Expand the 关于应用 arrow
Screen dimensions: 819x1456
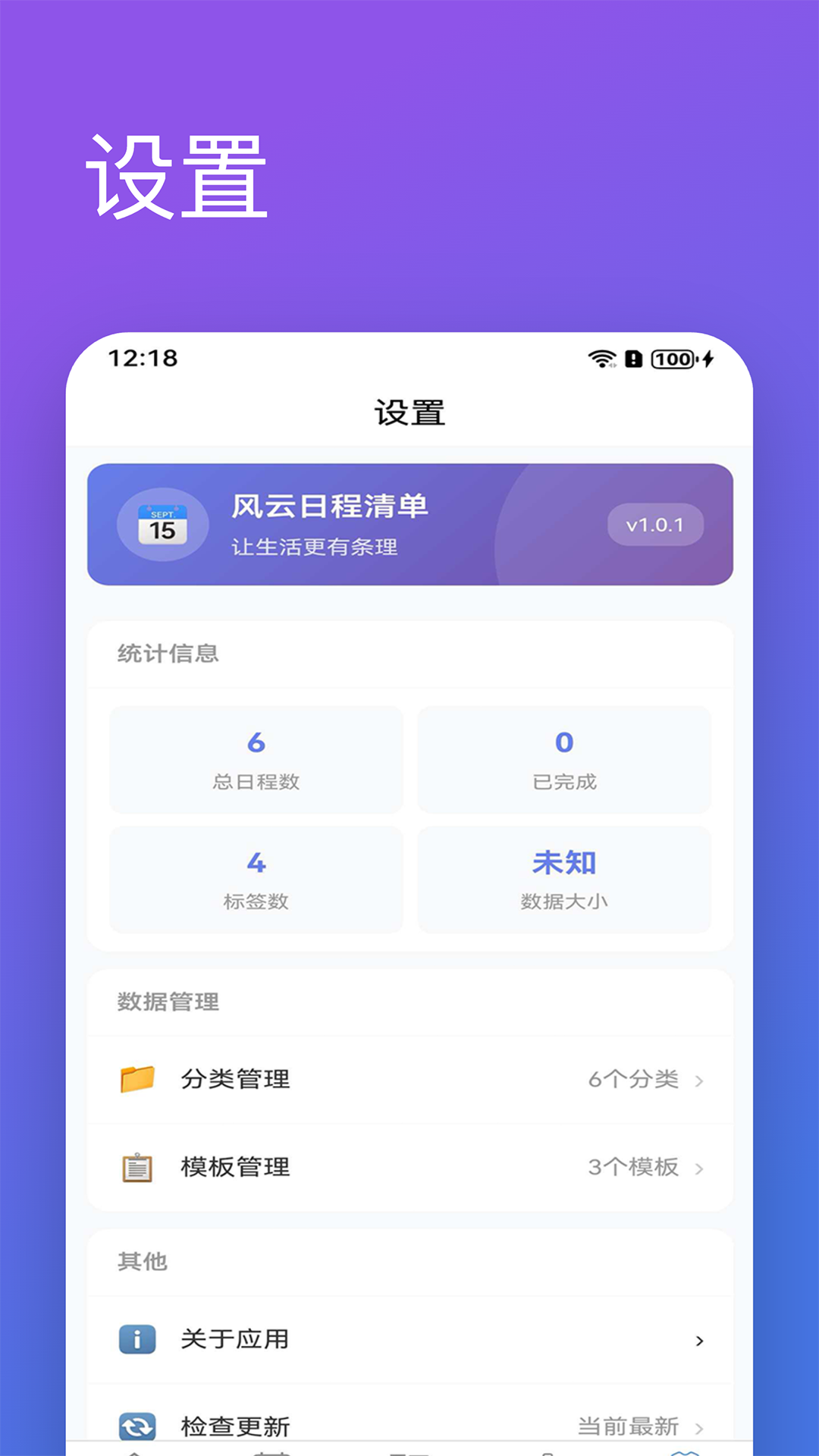[x=699, y=1339]
